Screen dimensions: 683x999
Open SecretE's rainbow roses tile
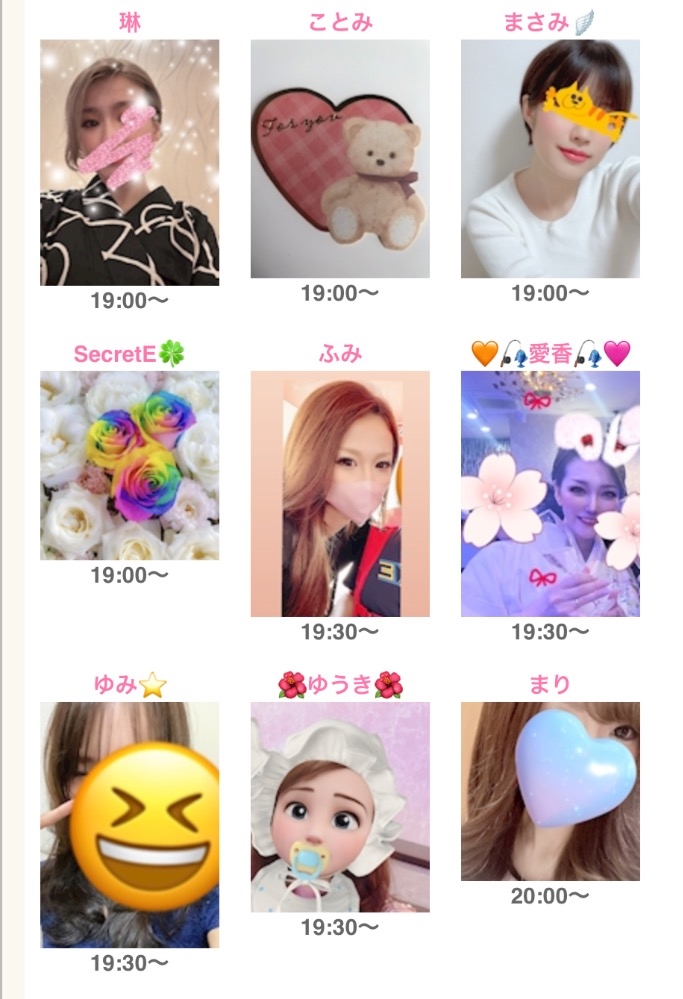[129, 466]
